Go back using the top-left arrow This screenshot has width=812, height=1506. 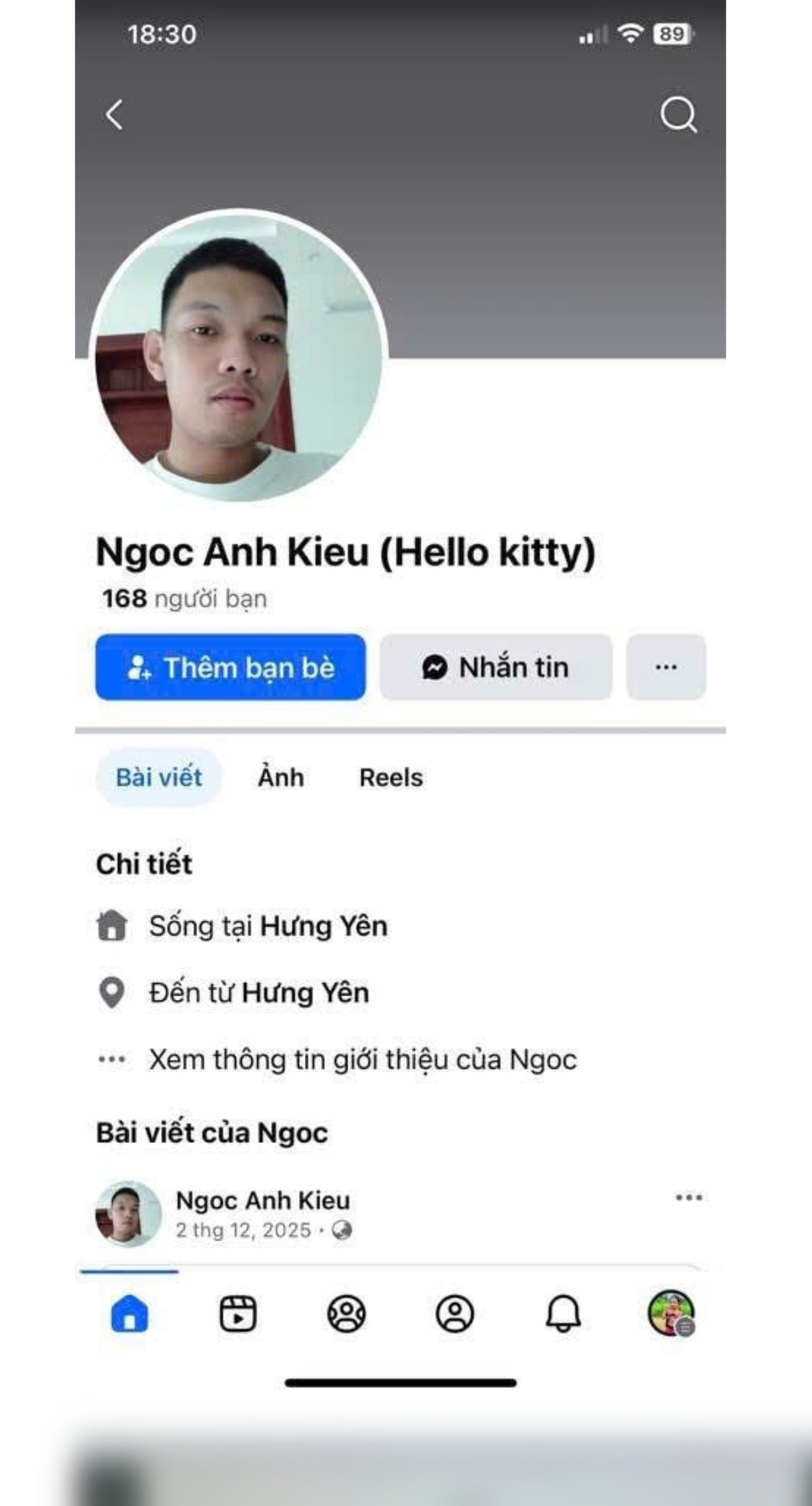click(115, 115)
